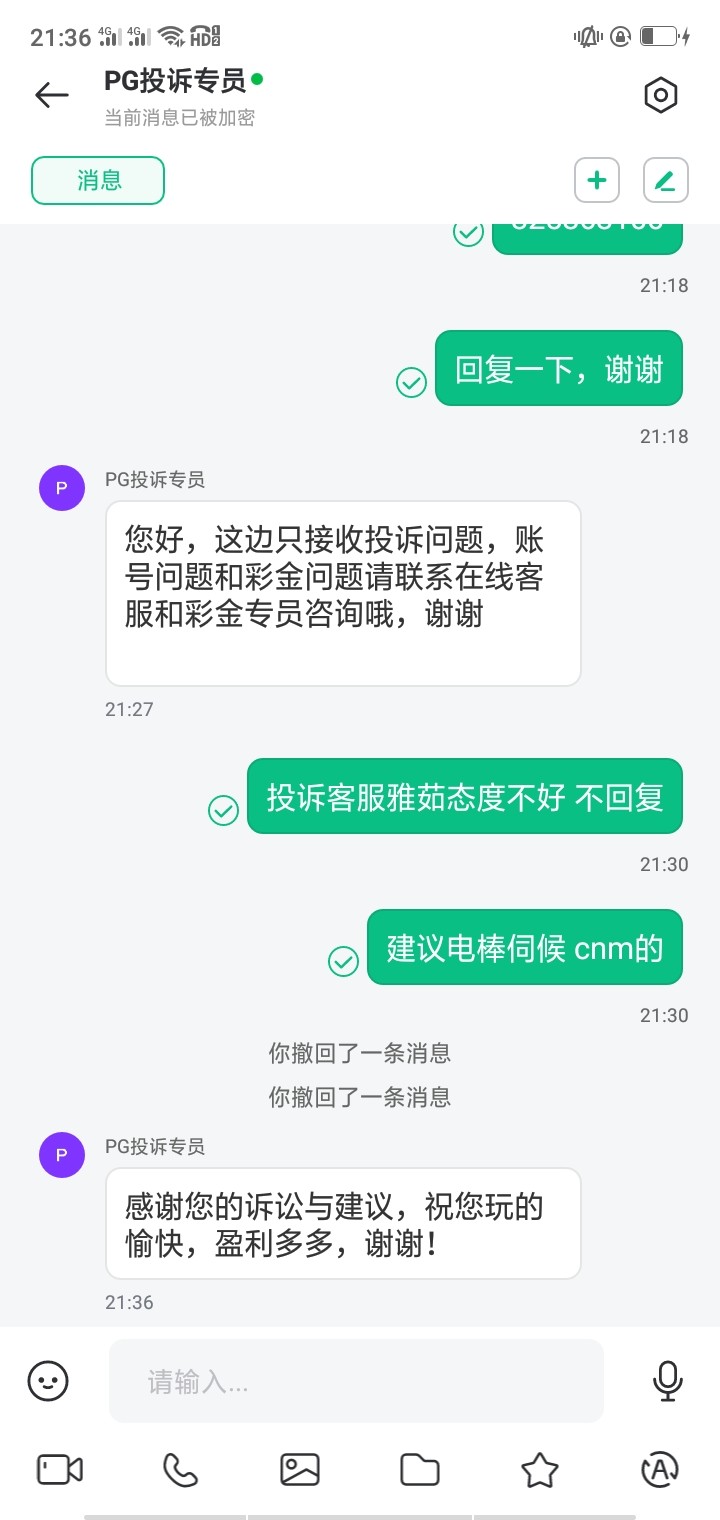The image size is (720, 1520).
Task: Open the star favorites icon
Action: click(x=540, y=1469)
